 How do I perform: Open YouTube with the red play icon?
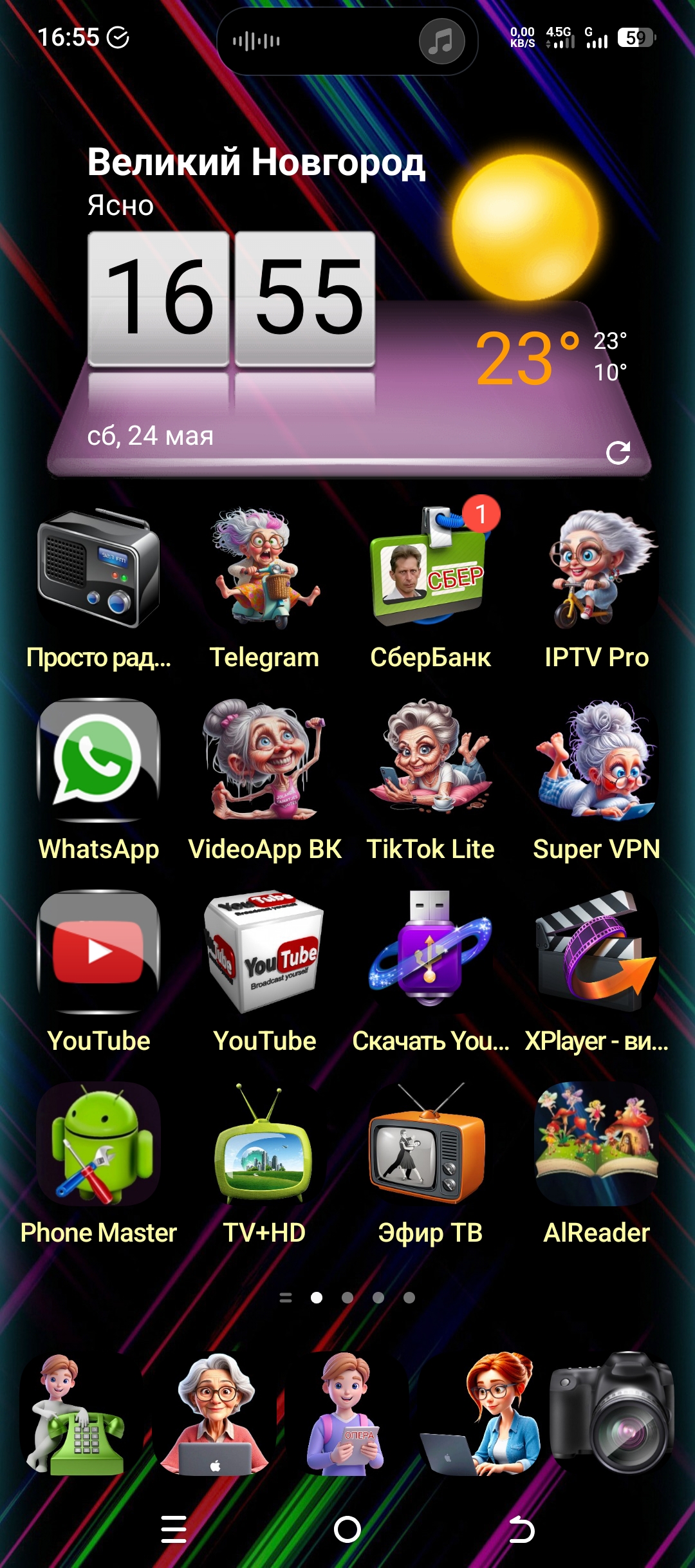point(98,952)
